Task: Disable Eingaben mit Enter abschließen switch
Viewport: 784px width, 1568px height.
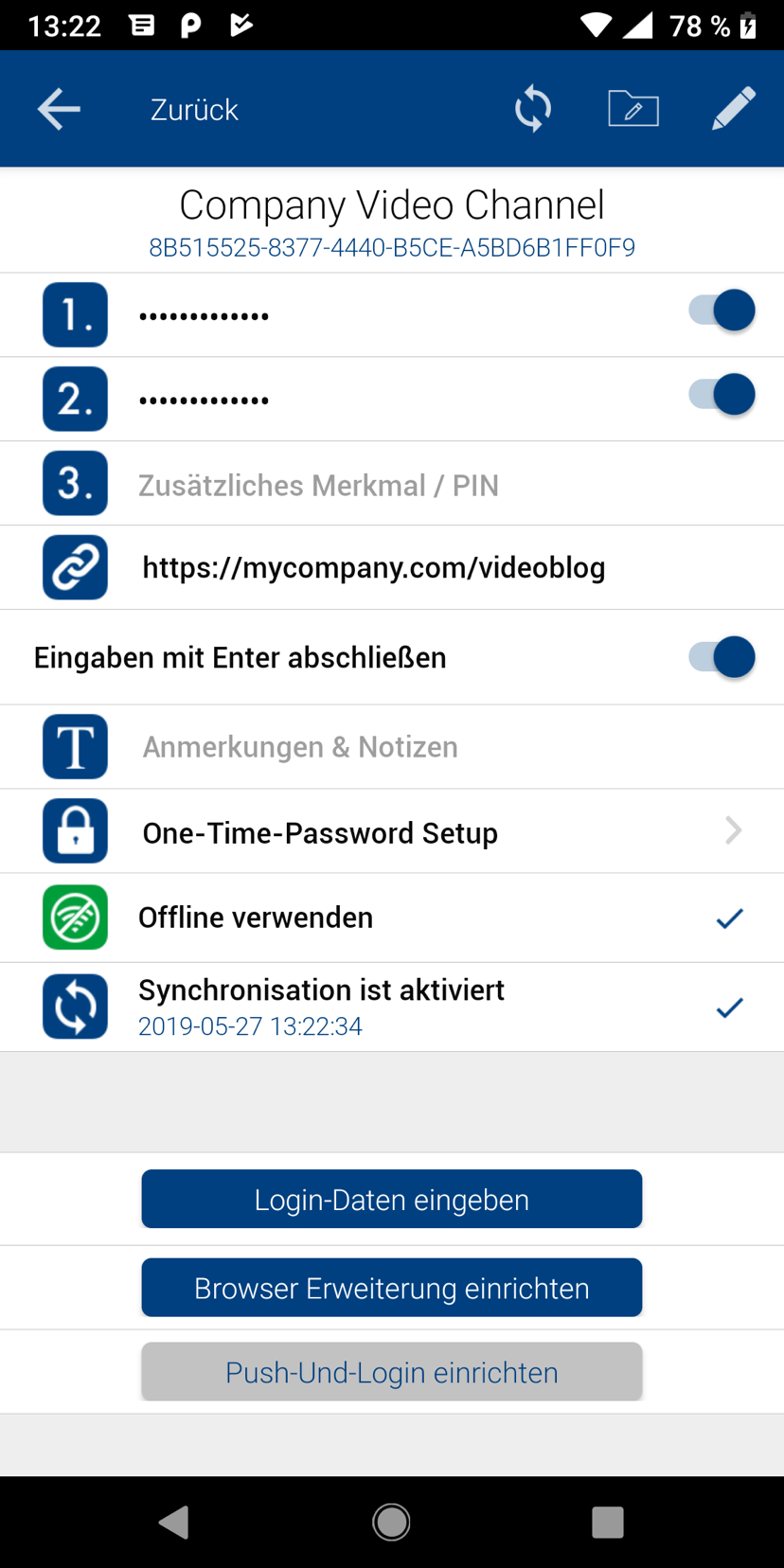Action: pos(722,657)
